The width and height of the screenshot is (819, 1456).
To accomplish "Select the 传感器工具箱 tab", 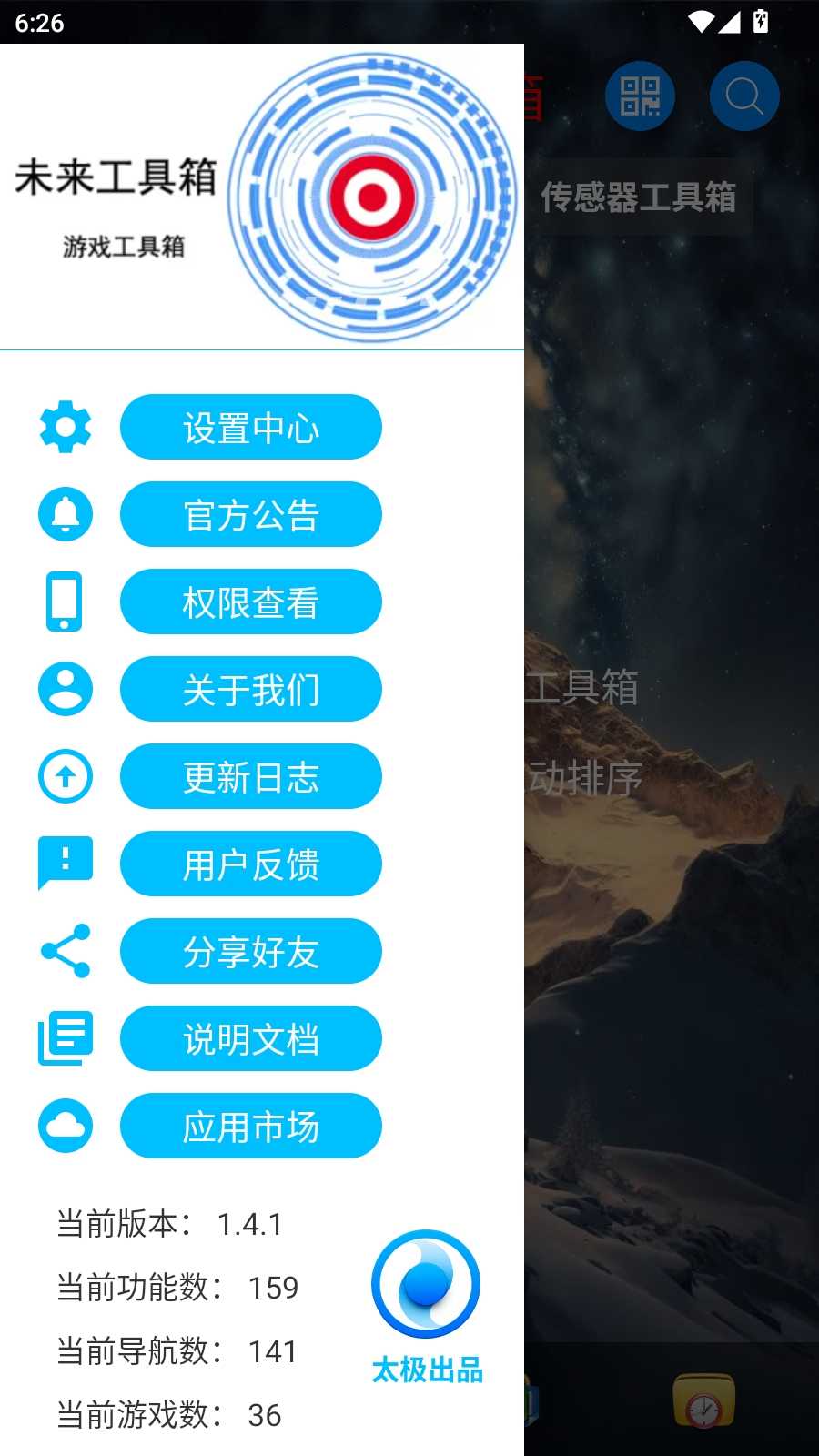I will (639, 197).
